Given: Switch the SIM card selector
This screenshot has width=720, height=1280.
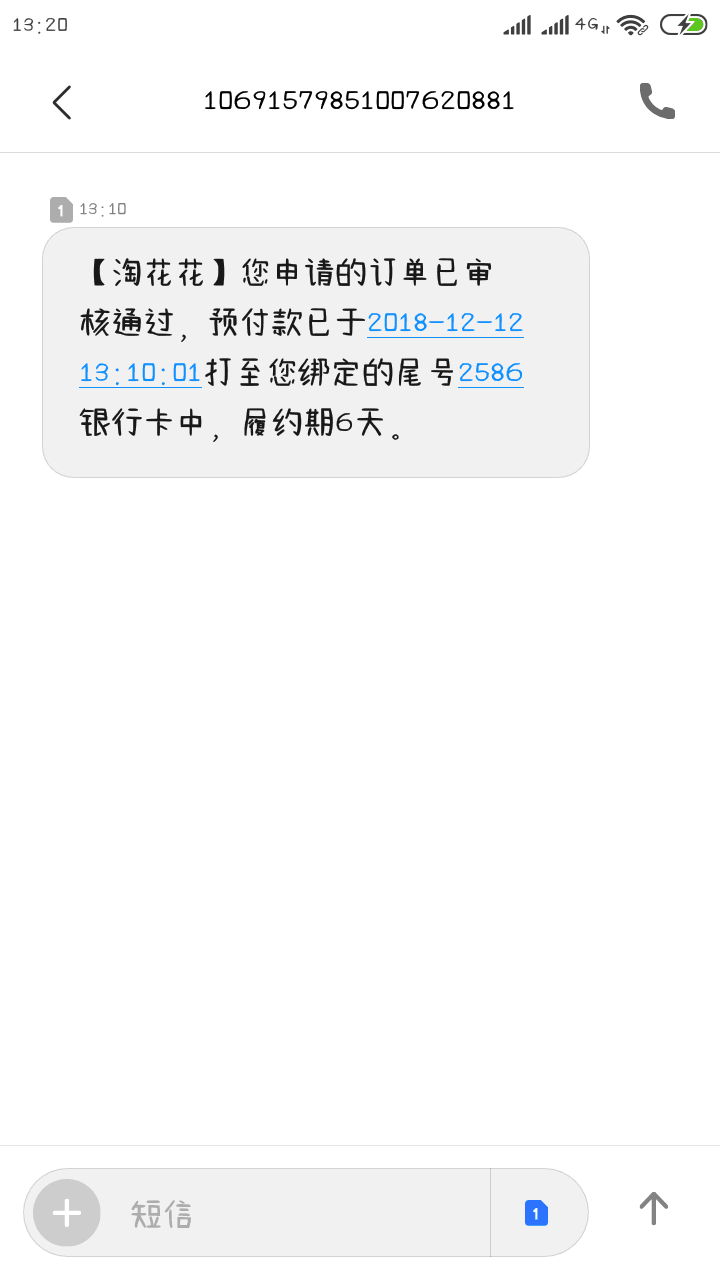Looking at the screenshot, I should (537, 1213).
